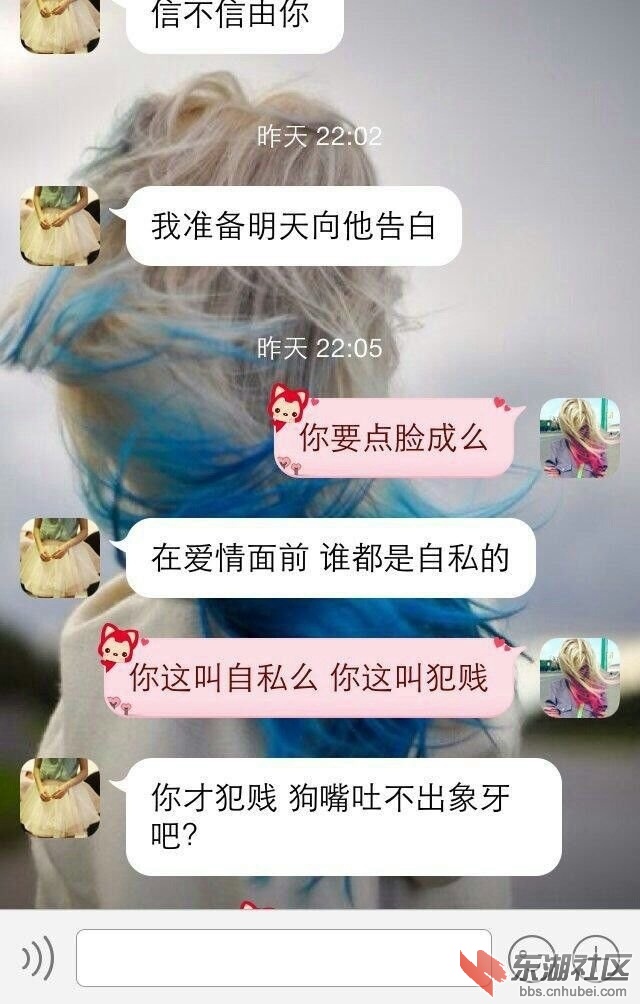
Task: Switch to voice message input
Action: [x=37, y=959]
